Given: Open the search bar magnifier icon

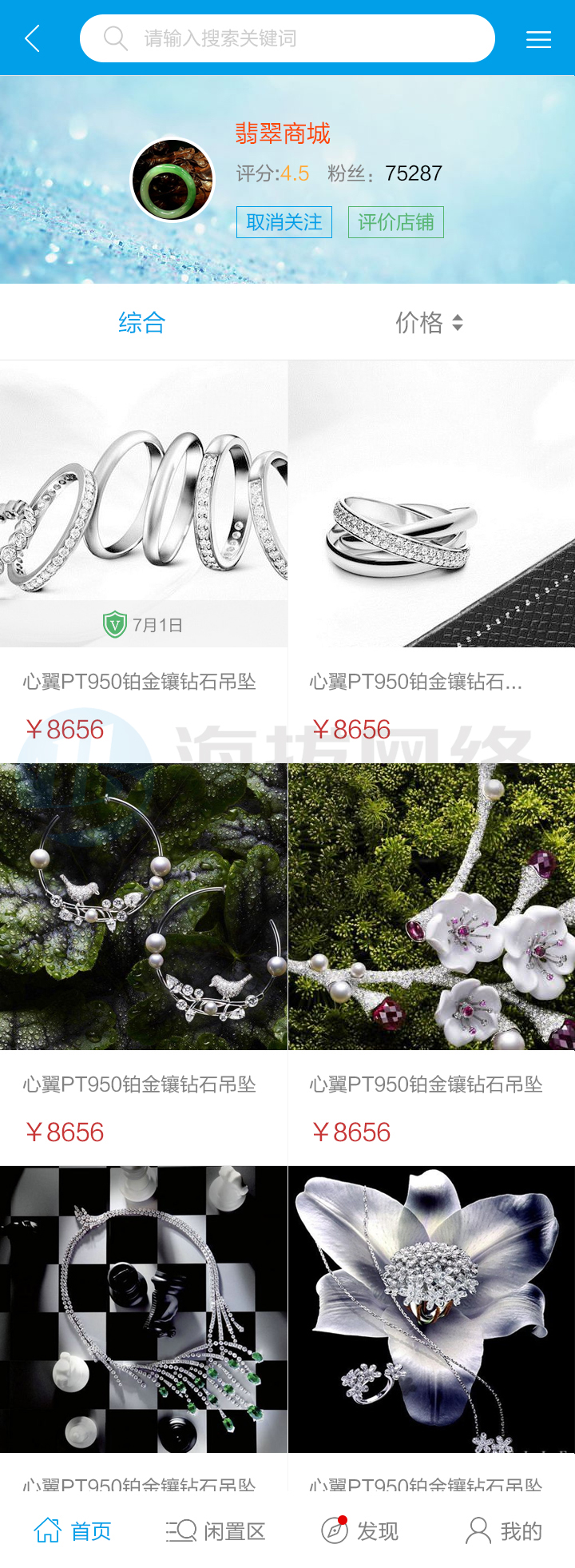Looking at the screenshot, I should [114, 38].
